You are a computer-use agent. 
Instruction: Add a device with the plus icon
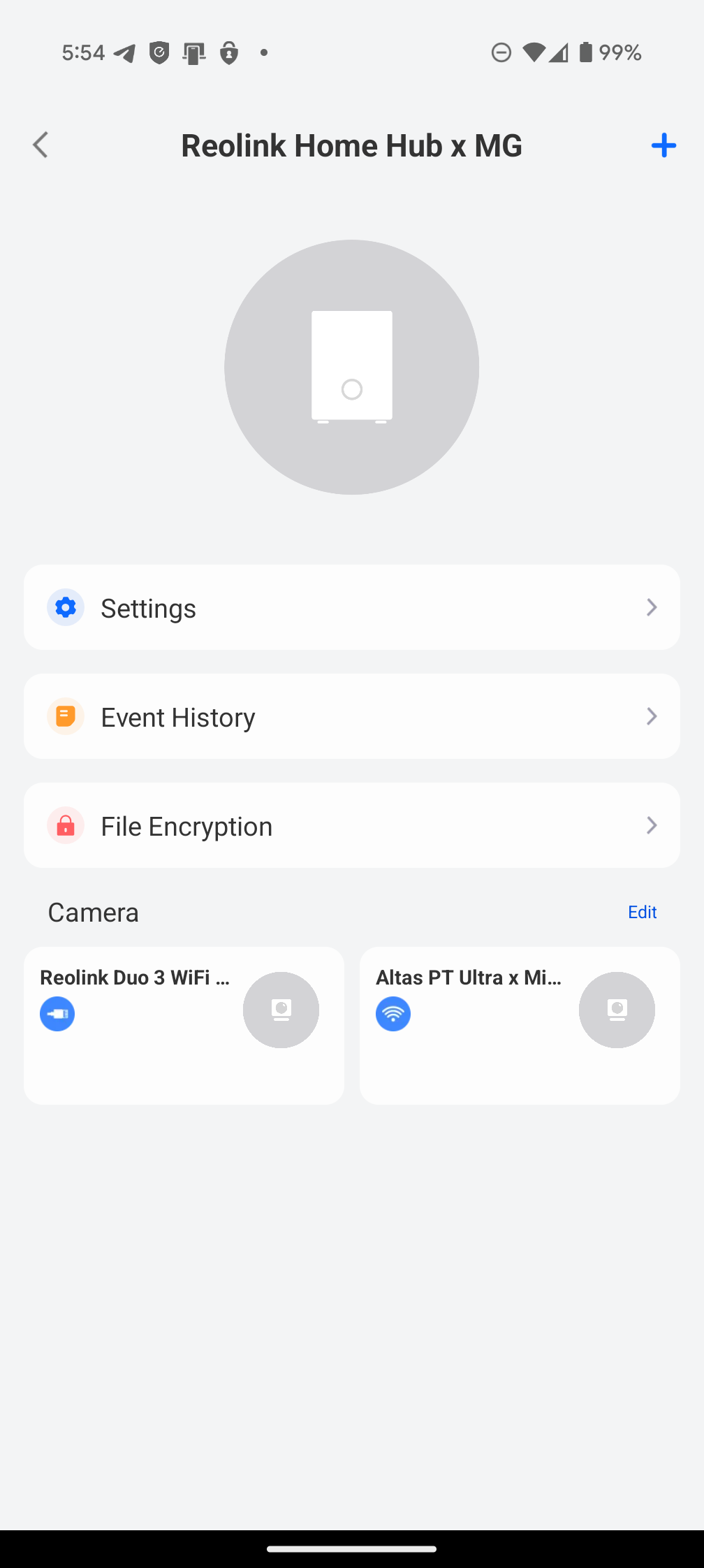point(663,145)
